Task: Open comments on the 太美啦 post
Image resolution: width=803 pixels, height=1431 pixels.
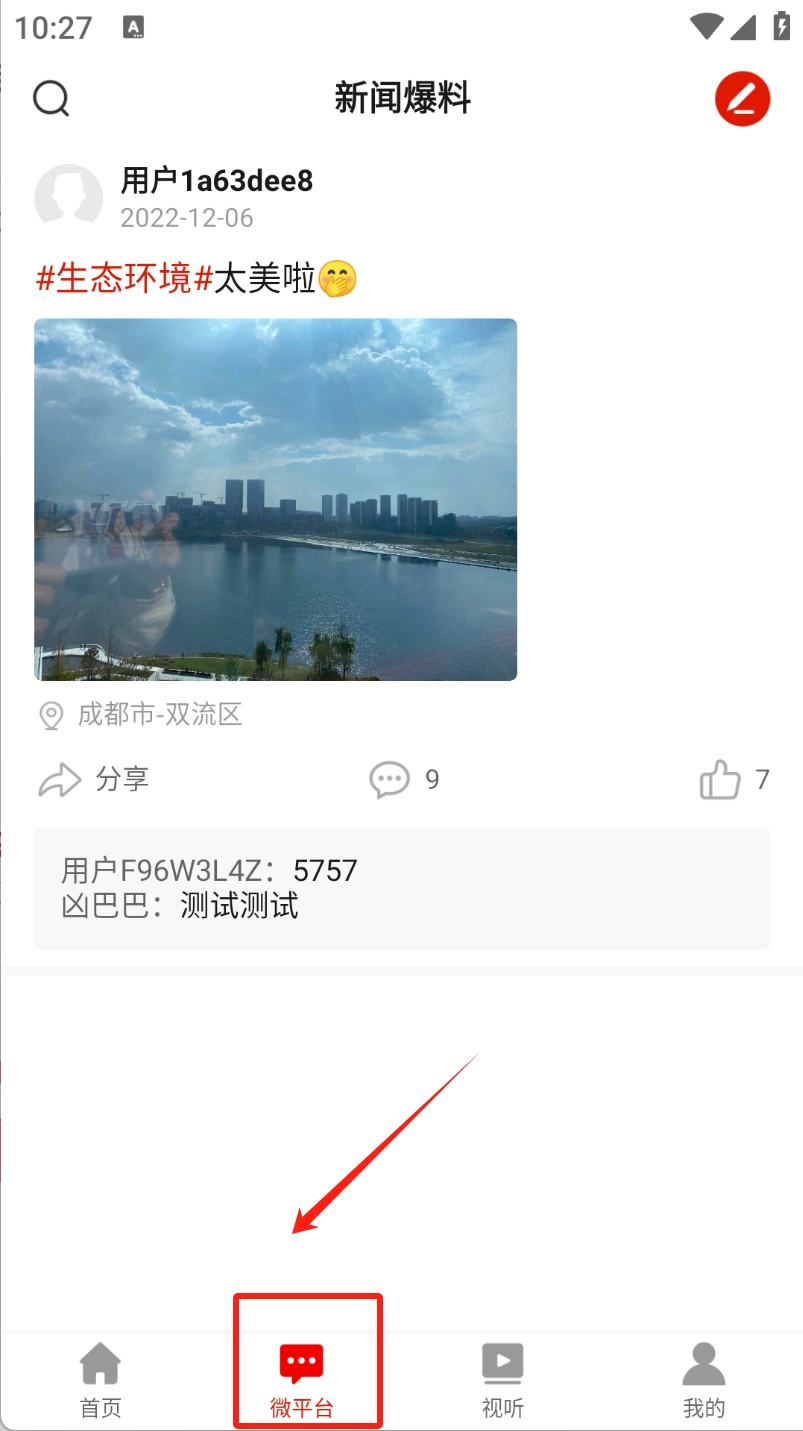Action: 403,779
